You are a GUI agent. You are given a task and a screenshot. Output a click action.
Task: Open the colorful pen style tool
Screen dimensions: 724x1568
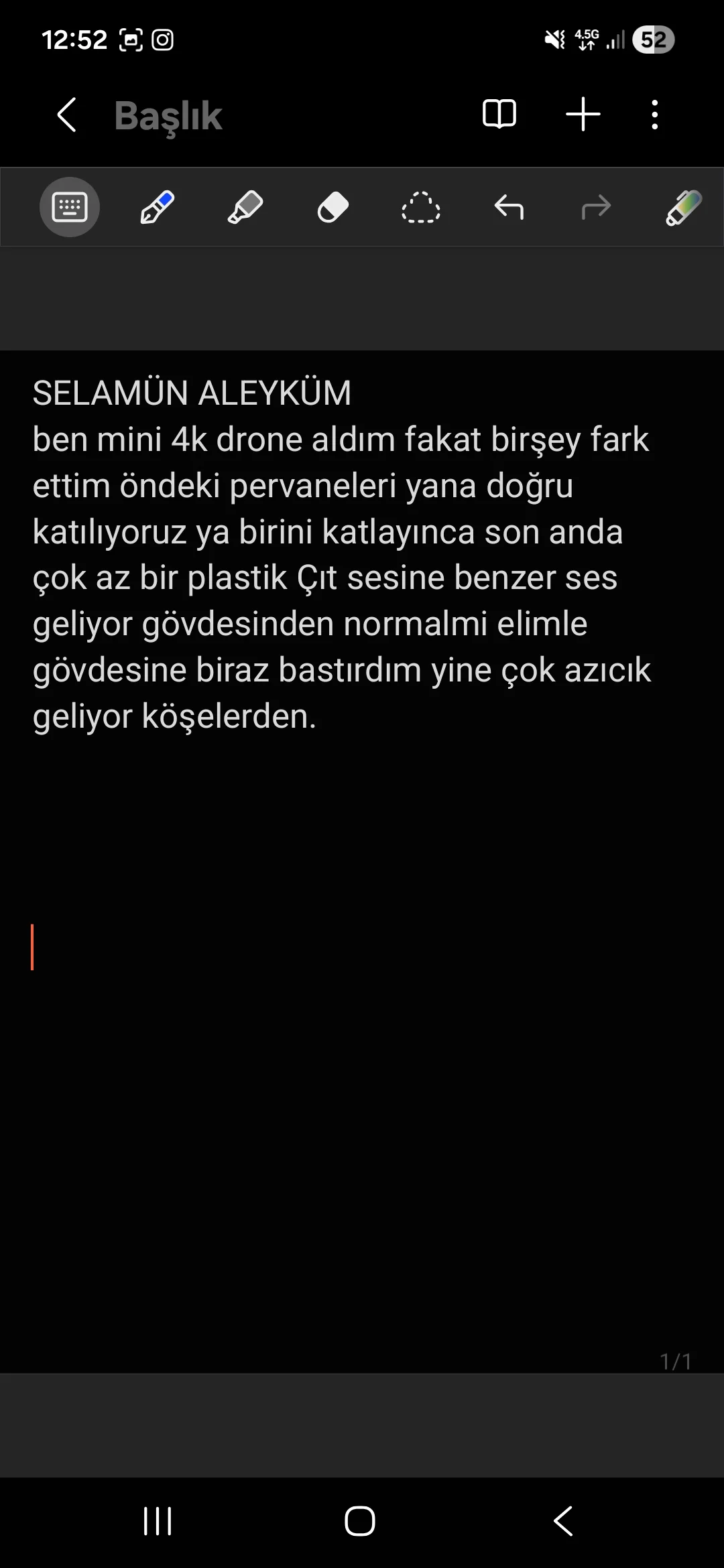(x=684, y=207)
